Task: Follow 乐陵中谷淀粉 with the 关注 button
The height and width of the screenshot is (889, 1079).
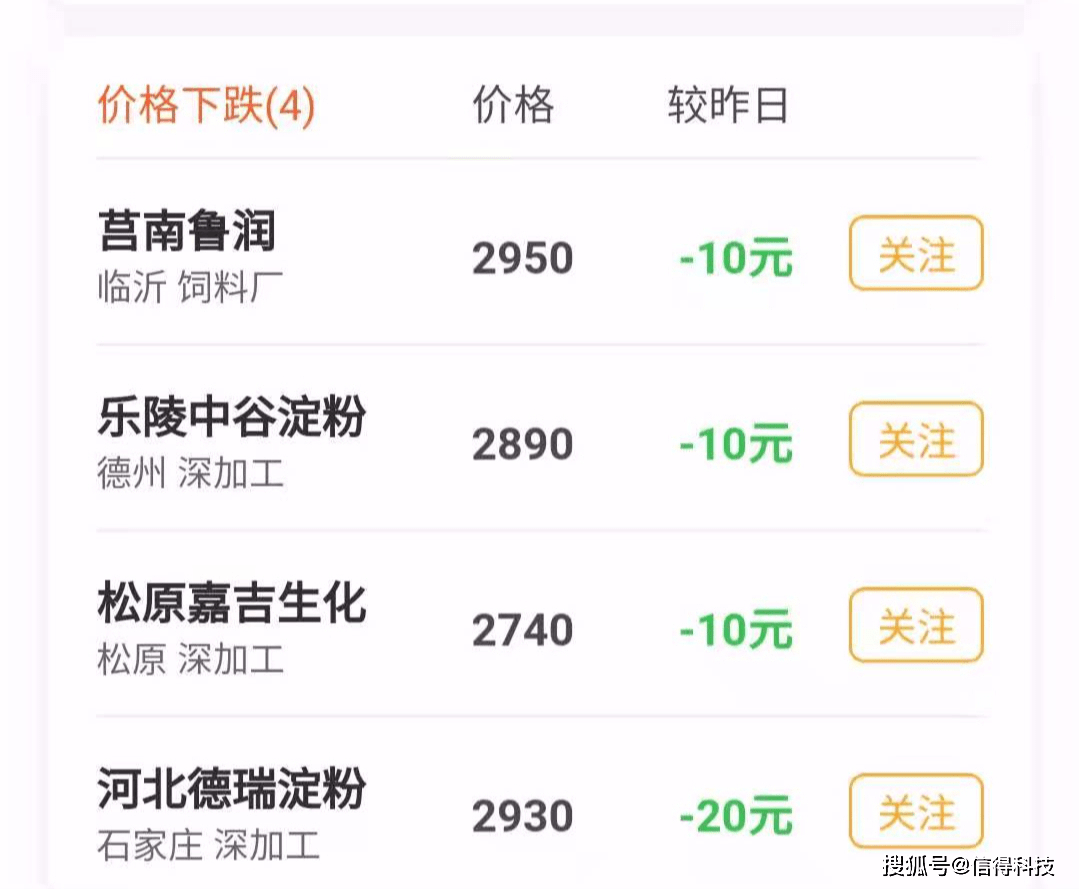Action: 916,440
